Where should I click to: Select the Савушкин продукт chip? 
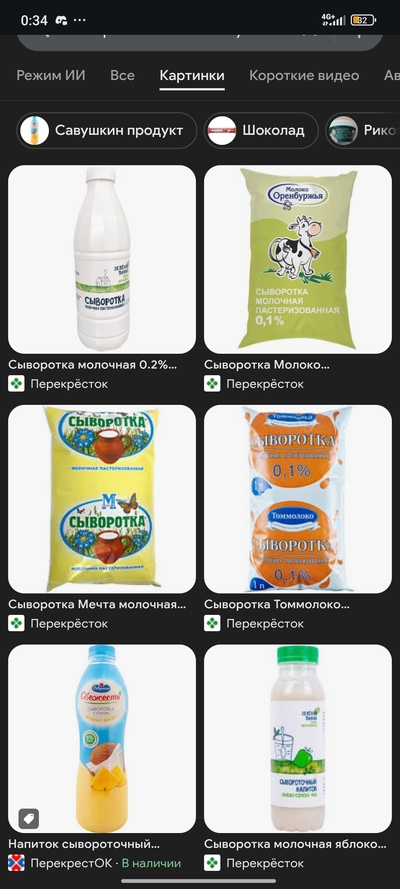[107, 130]
